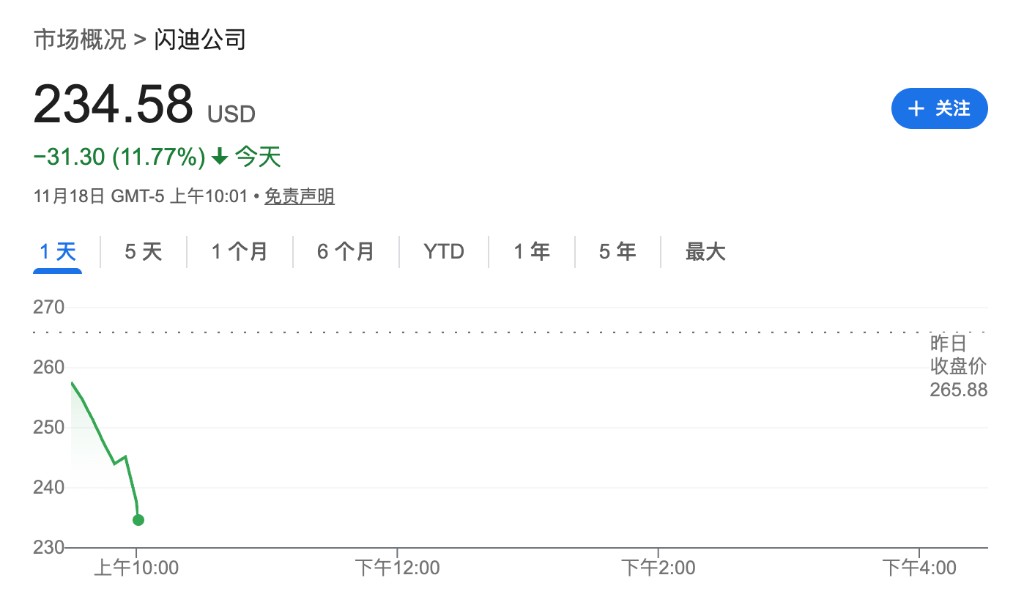View the 5 年 price chart
The image size is (1024, 596).
(x=617, y=252)
